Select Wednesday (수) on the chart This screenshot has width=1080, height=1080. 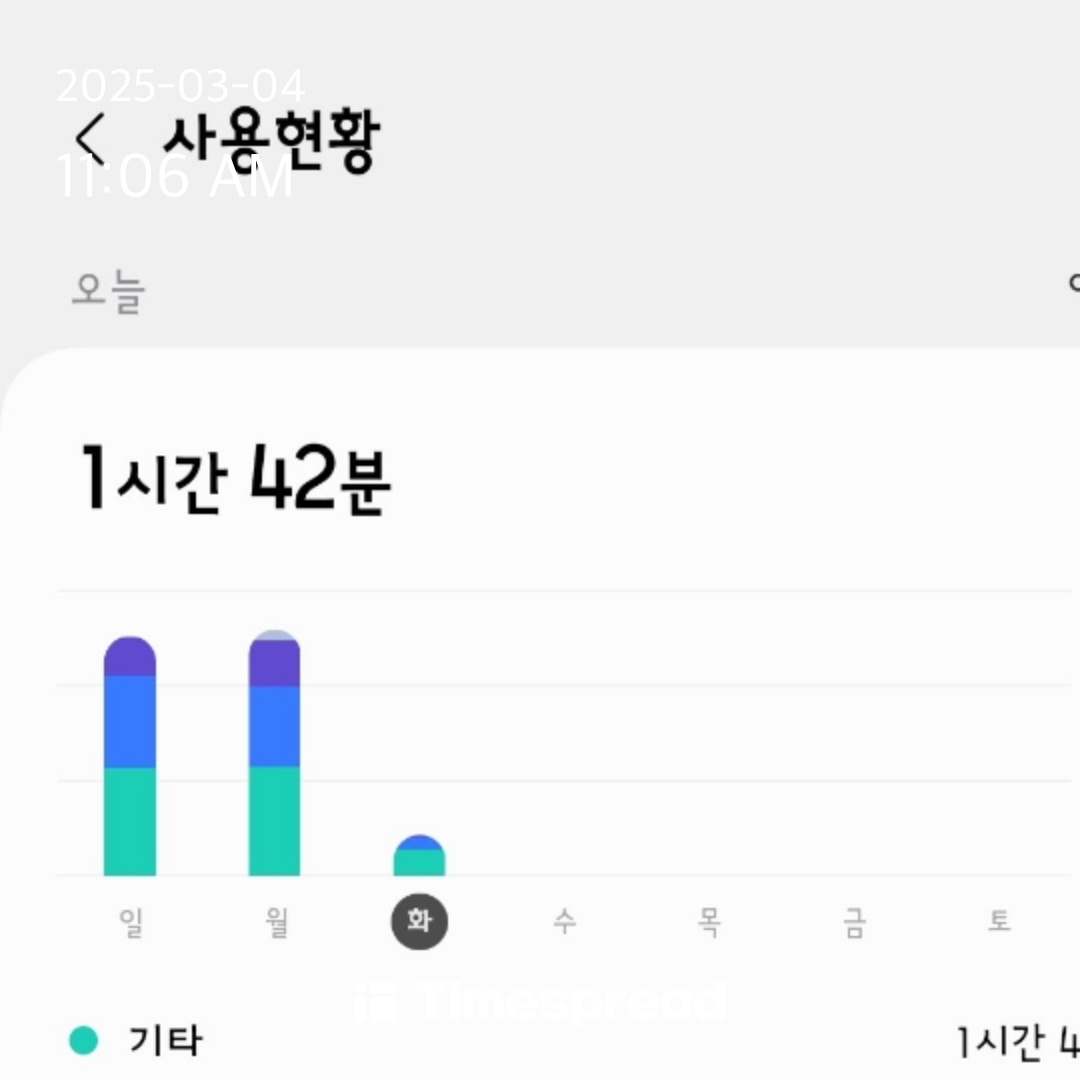coord(565,921)
